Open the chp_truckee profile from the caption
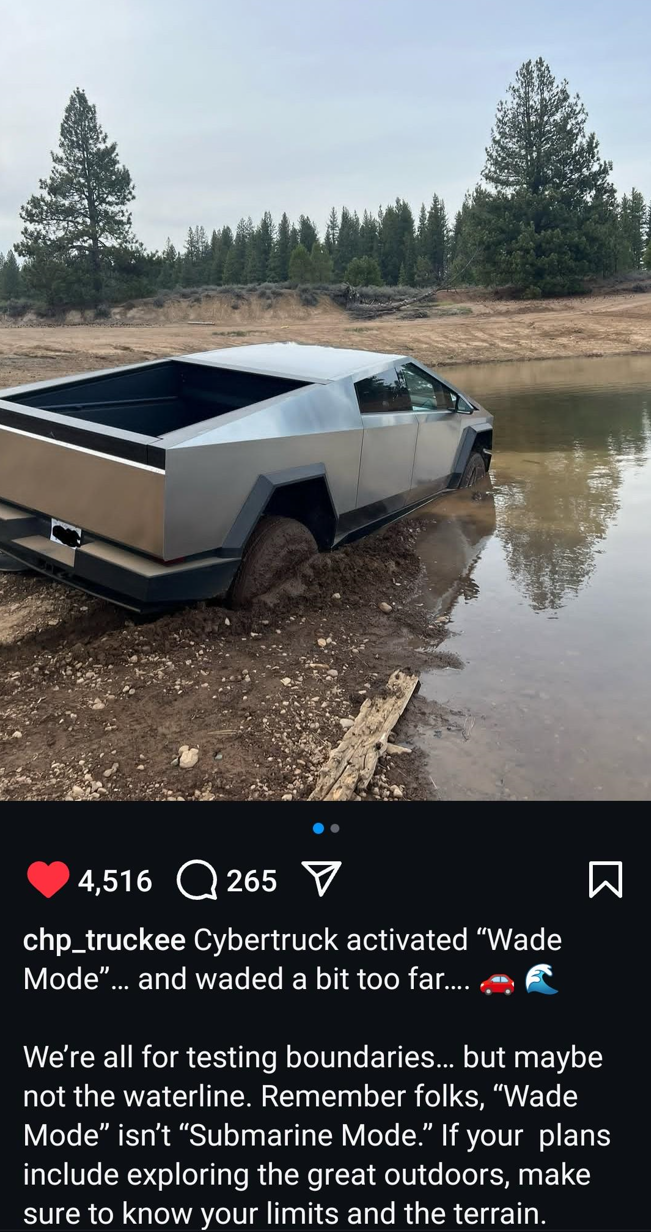The image size is (651, 1232). pyautogui.click(x=104, y=940)
